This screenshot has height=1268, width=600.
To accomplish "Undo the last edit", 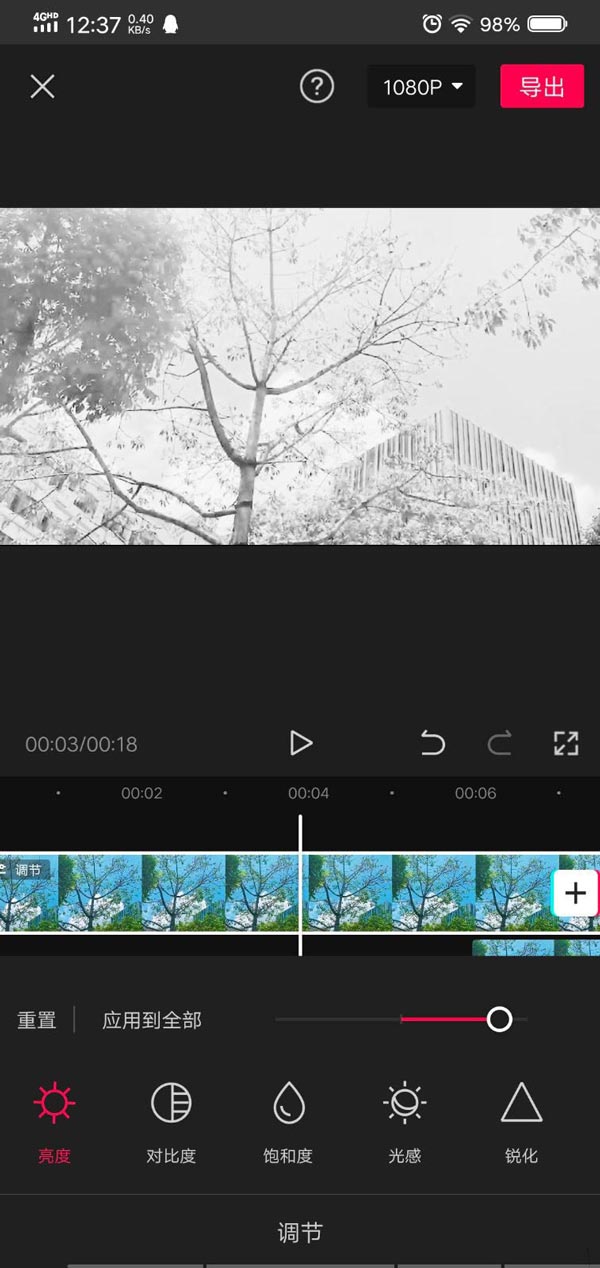I will pos(432,743).
